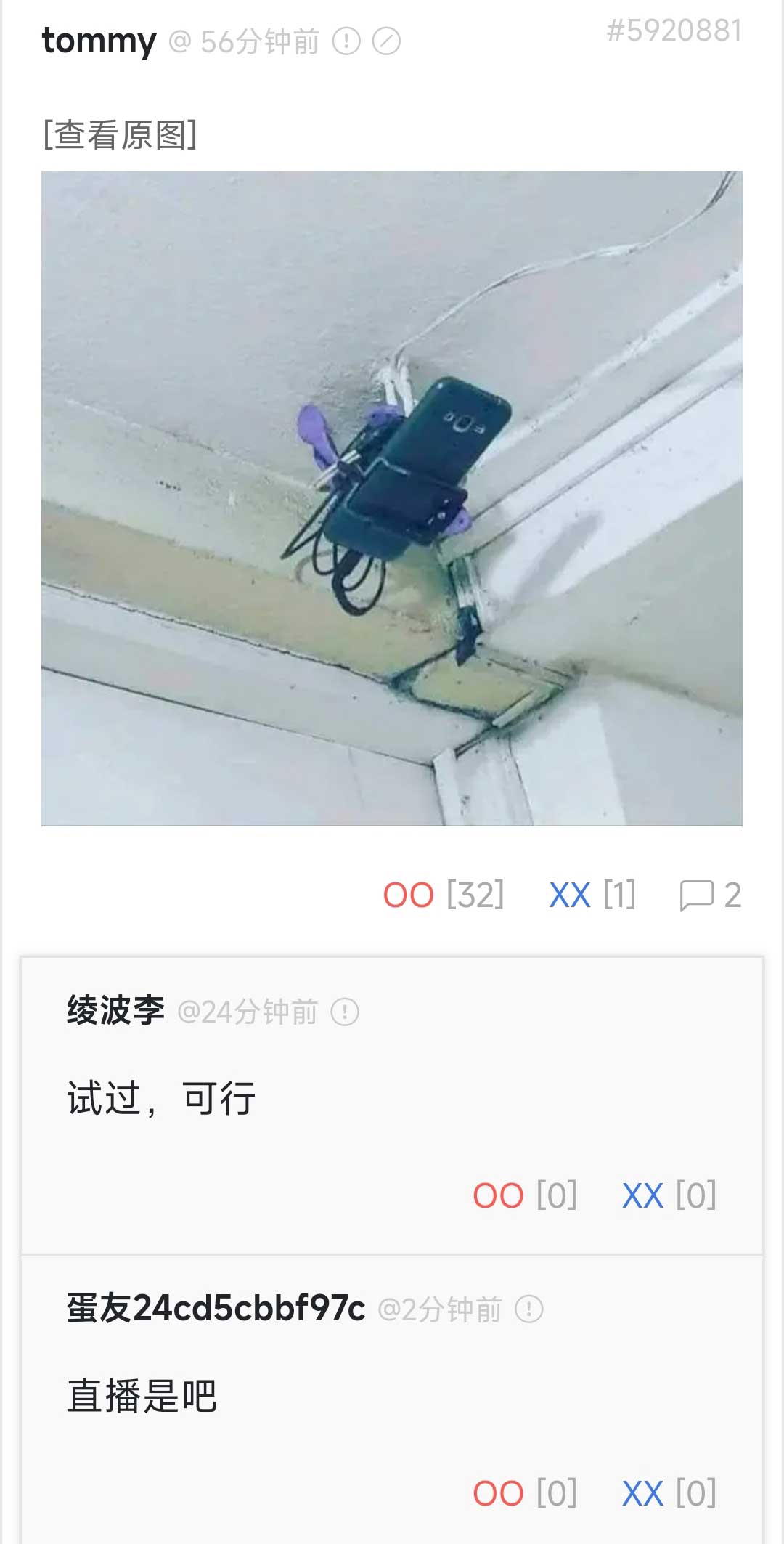Vote XX on tommy's post
The height and width of the screenshot is (1544, 784).
click(x=570, y=895)
